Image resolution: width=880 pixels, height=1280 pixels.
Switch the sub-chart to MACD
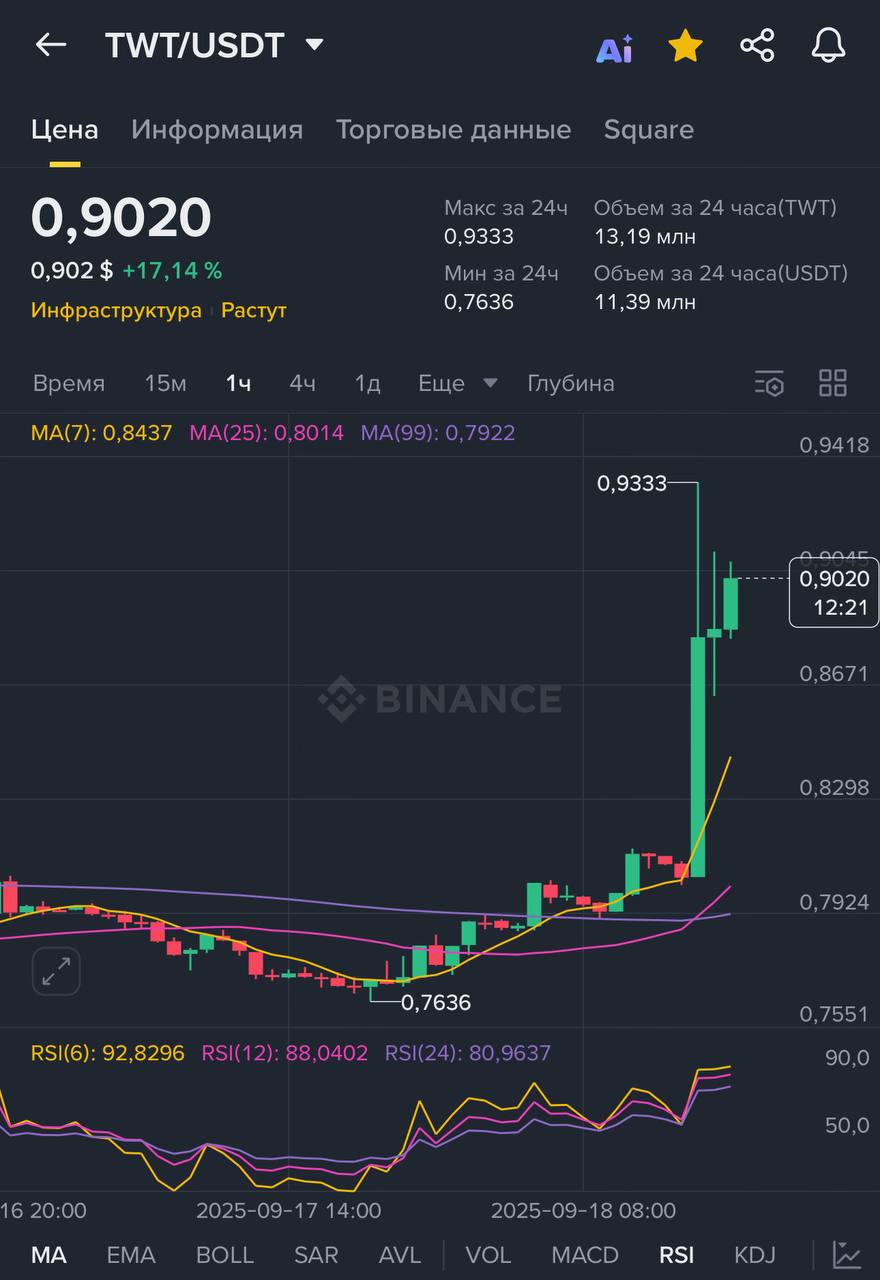(585, 1255)
